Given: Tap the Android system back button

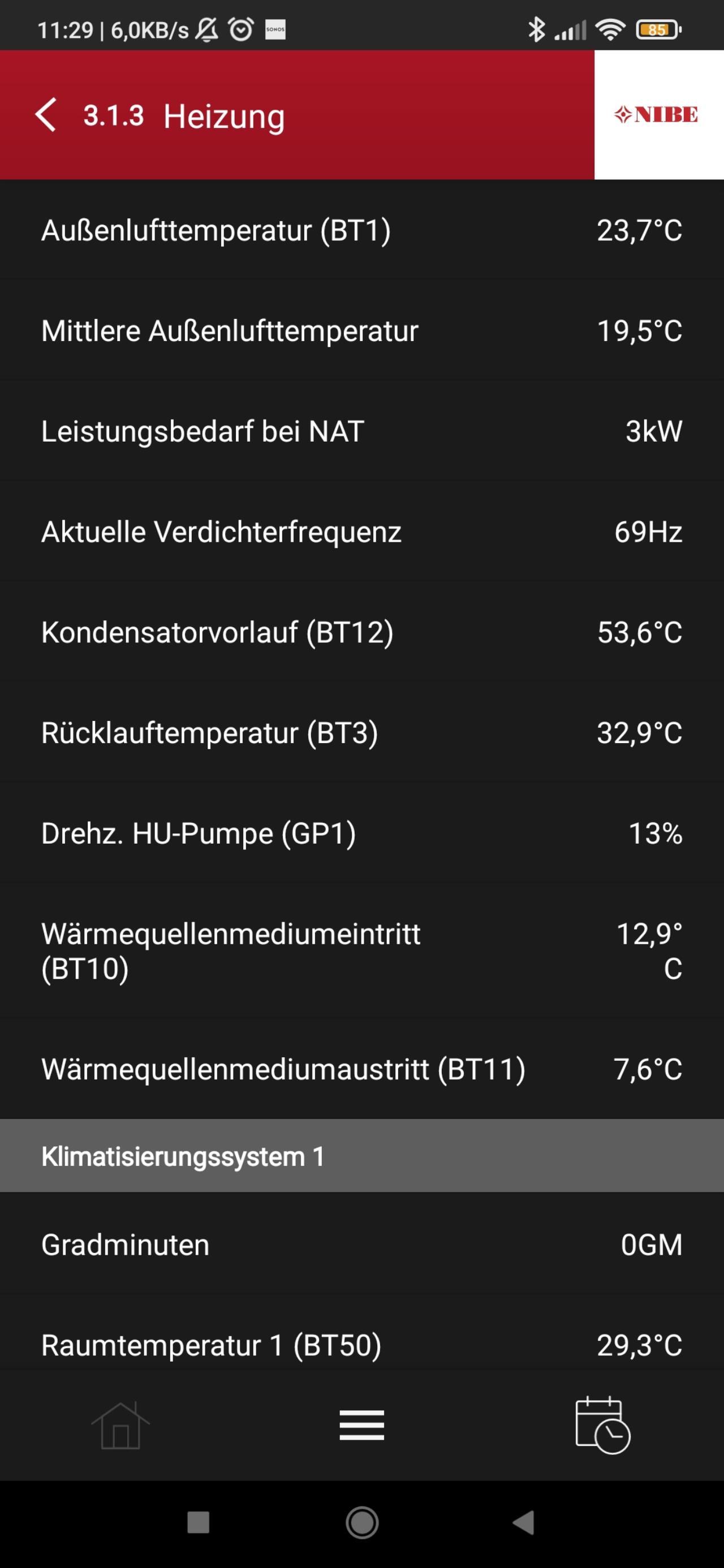Looking at the screenshot, I should pyautogui.click(x=524, y=1523).
